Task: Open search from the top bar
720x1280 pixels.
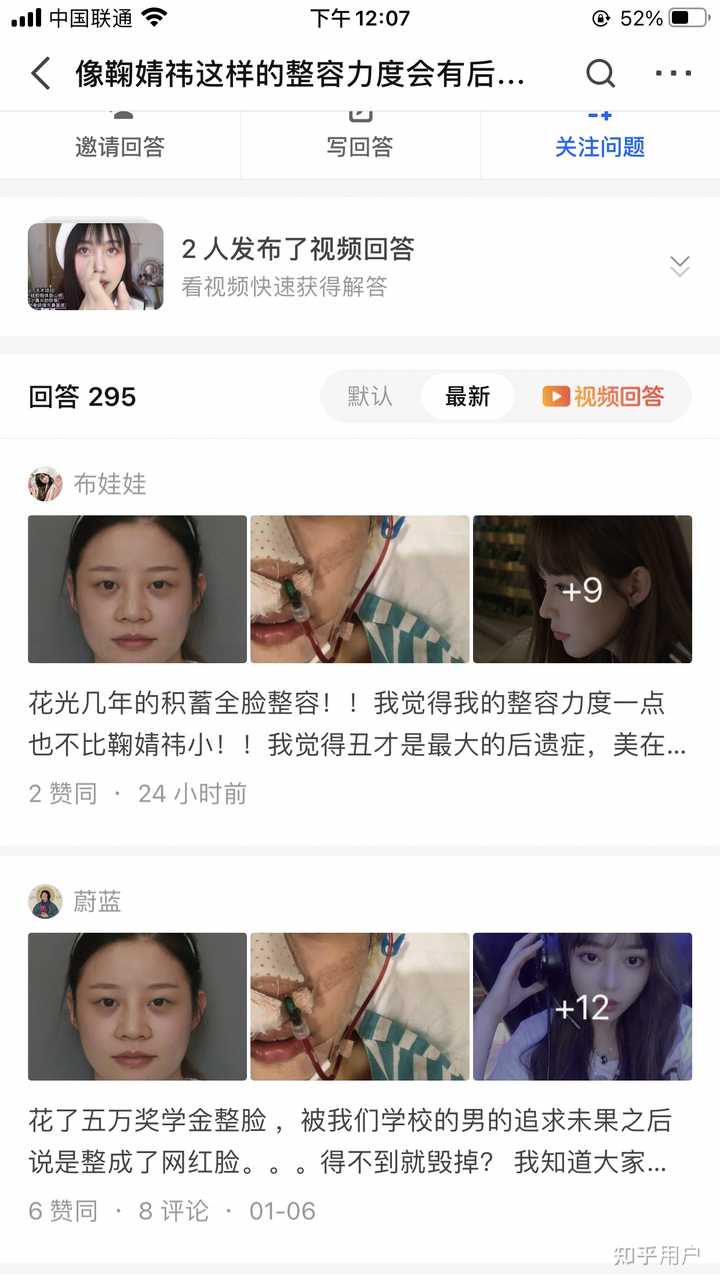Action: tap(600, 74)
